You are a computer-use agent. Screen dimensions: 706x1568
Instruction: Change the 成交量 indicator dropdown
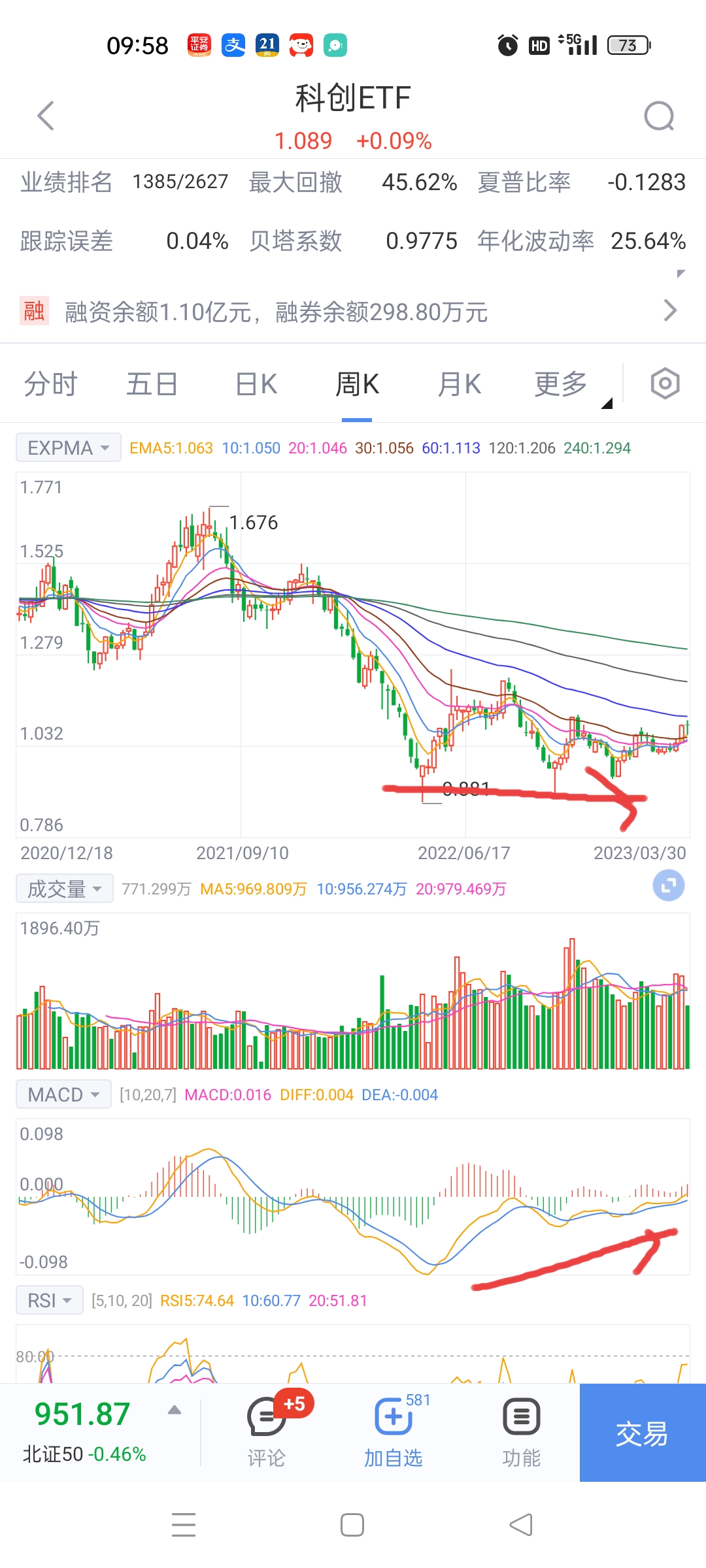coord(64,889)
